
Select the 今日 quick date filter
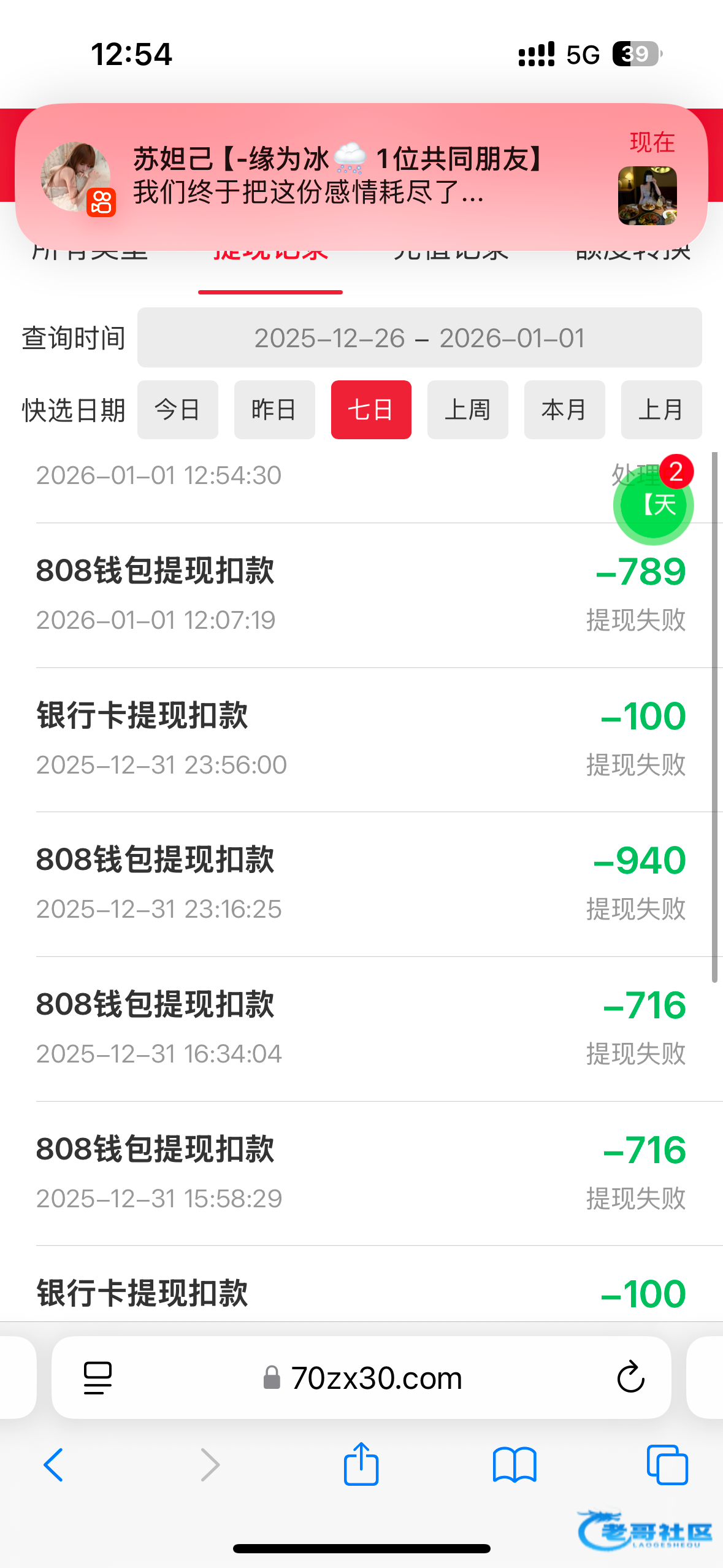tap(177, 410)
